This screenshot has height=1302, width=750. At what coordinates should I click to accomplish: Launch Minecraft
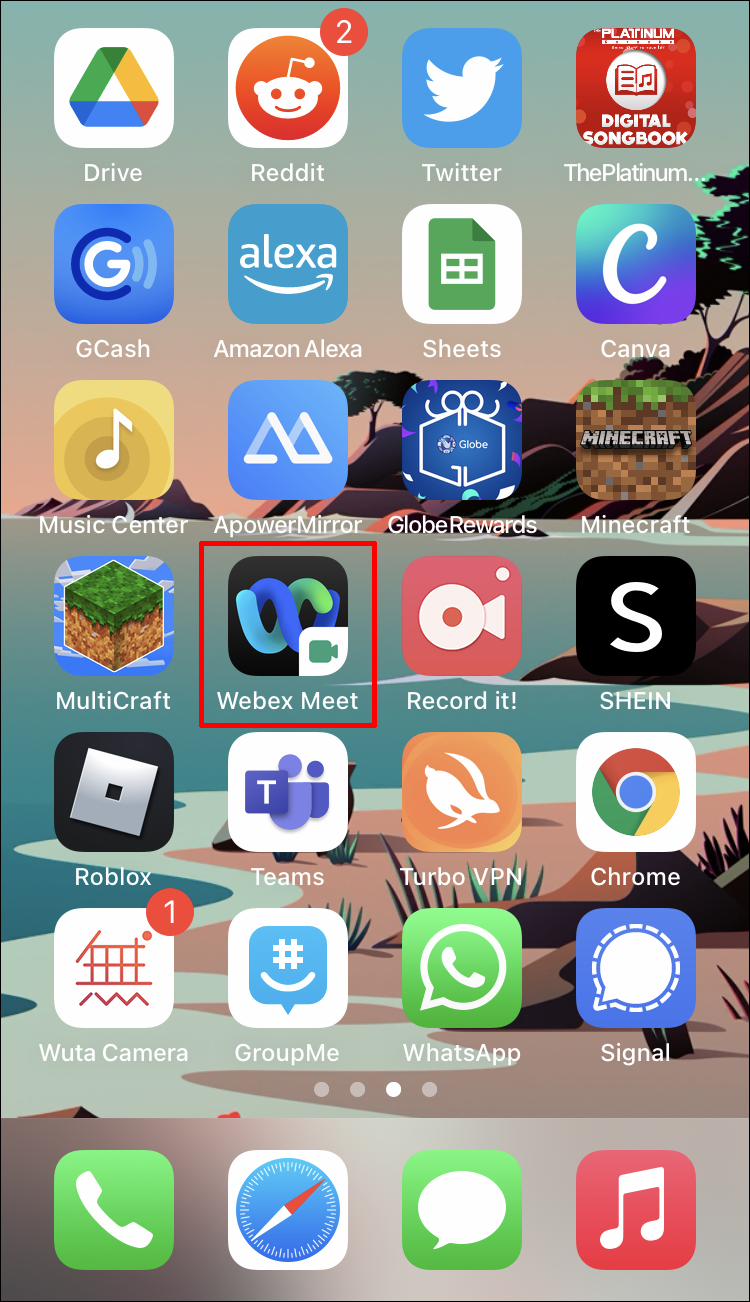click(x=636, y=440)
